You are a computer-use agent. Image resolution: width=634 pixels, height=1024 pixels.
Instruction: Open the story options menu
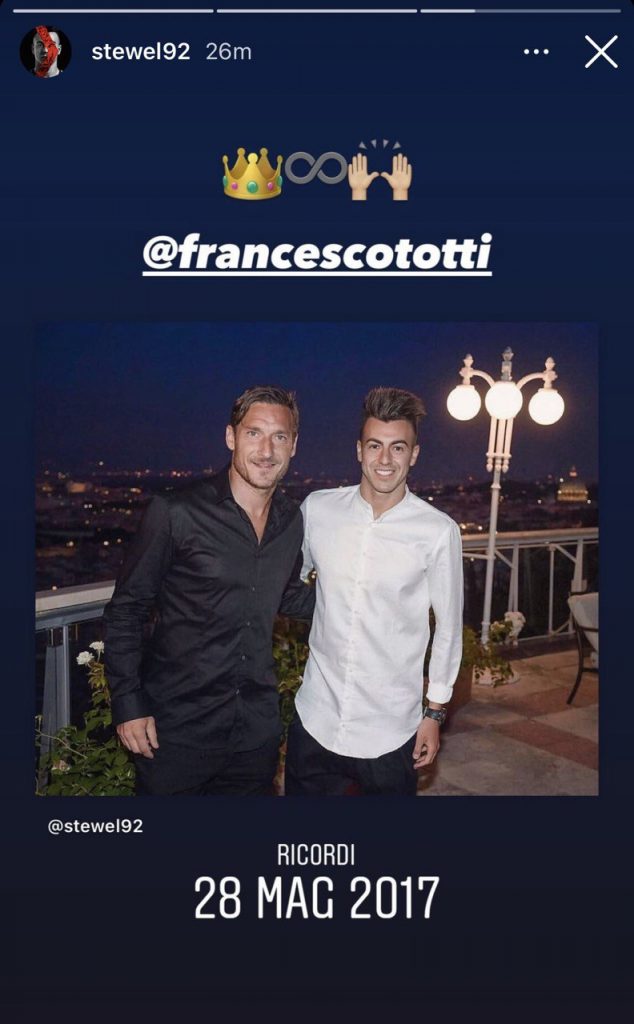click(x=536, y=52)
